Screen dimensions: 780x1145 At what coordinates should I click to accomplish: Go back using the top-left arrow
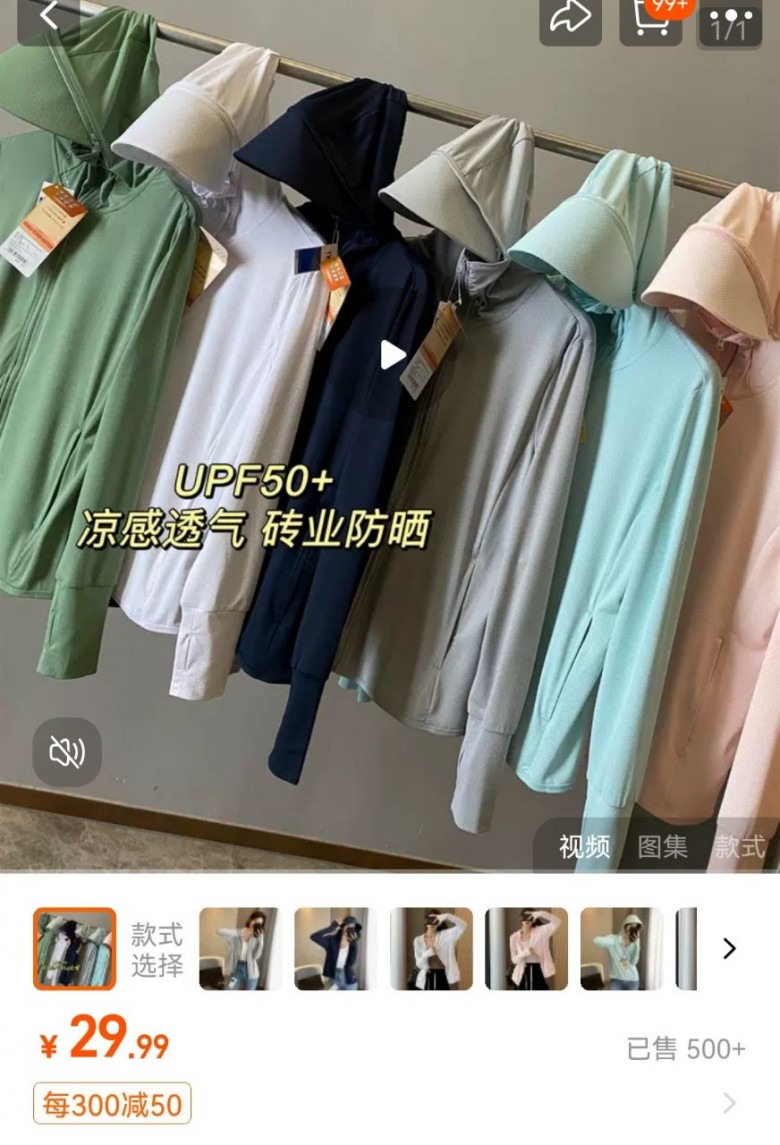47,16
